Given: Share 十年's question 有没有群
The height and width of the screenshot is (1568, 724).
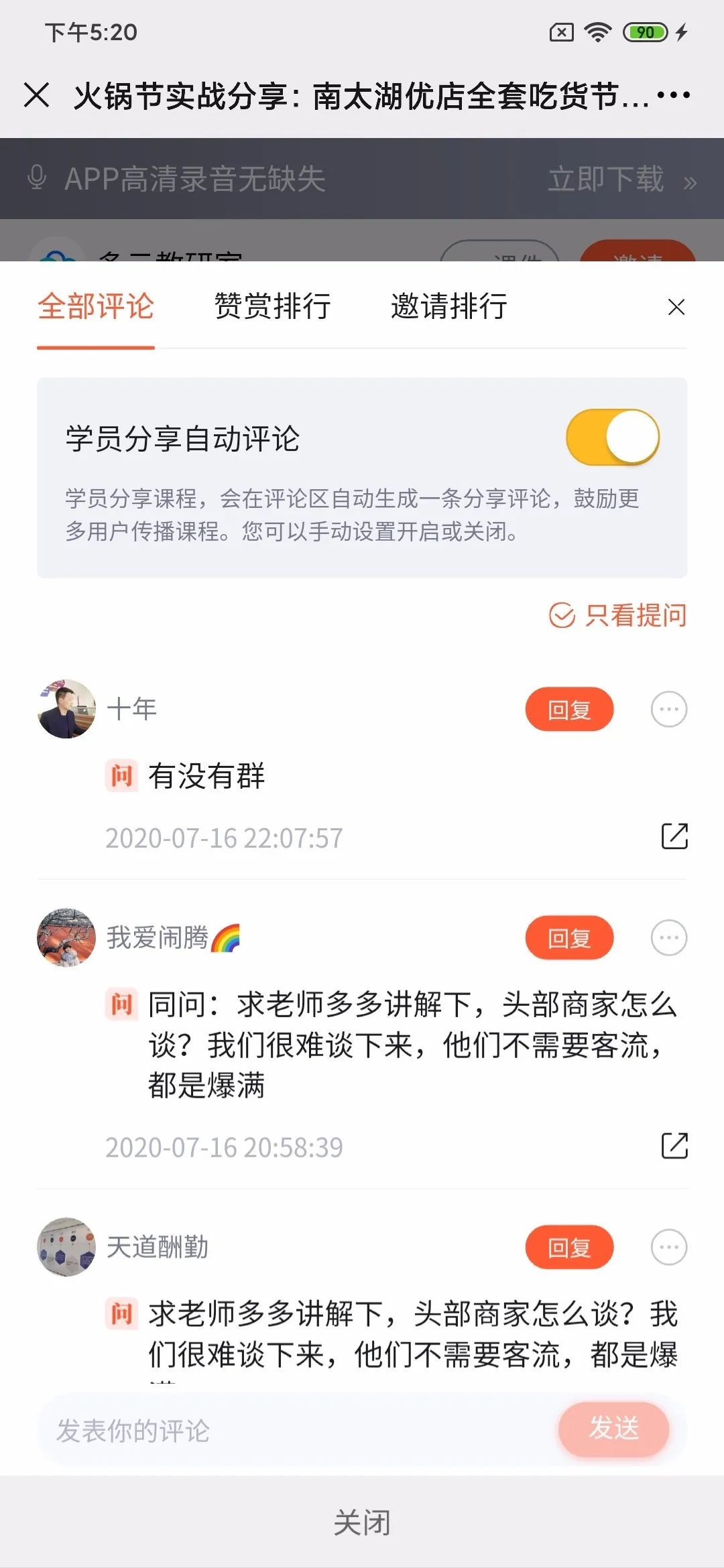Looking at the screenshot, I should pos(674,836).
